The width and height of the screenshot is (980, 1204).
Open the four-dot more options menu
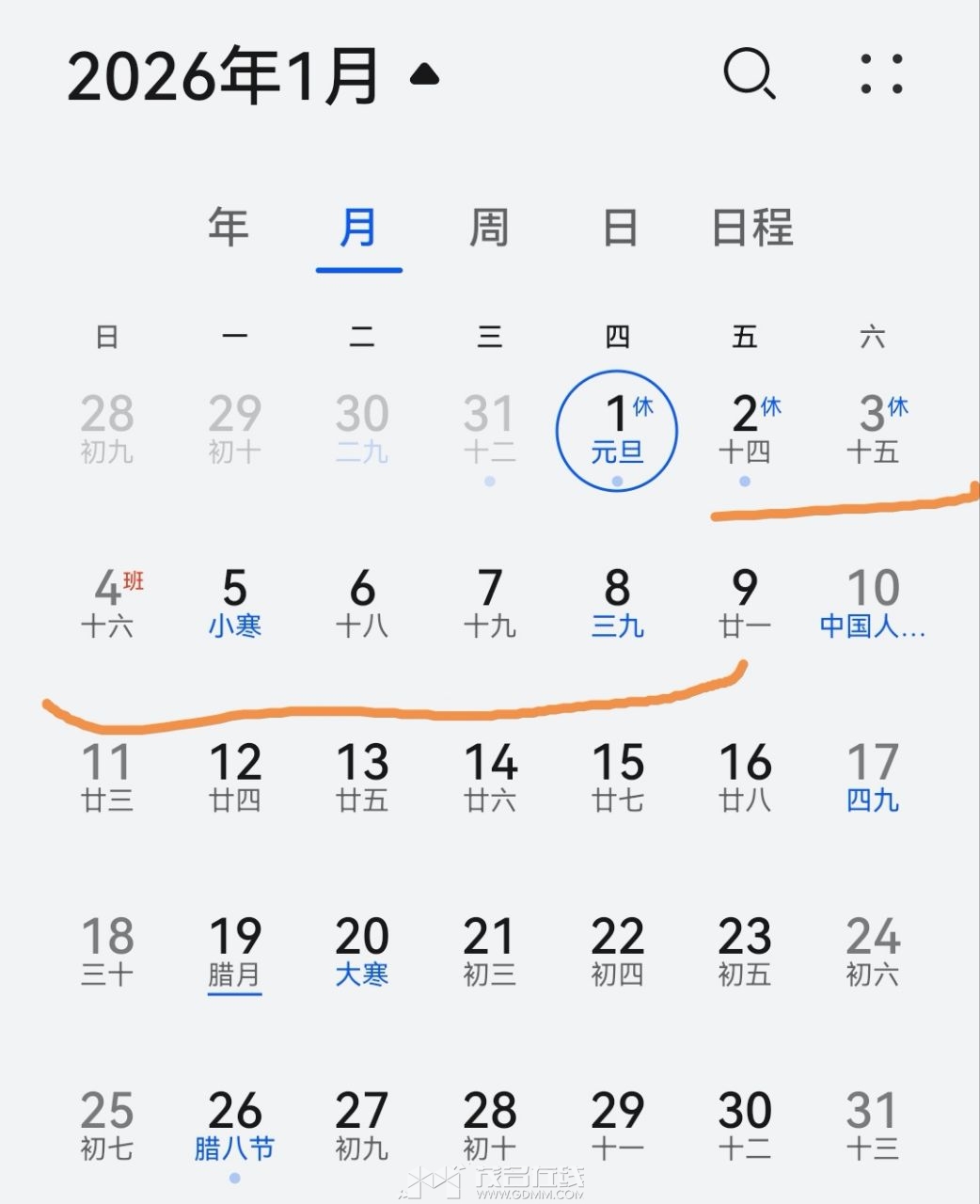(x=881, y=74)
